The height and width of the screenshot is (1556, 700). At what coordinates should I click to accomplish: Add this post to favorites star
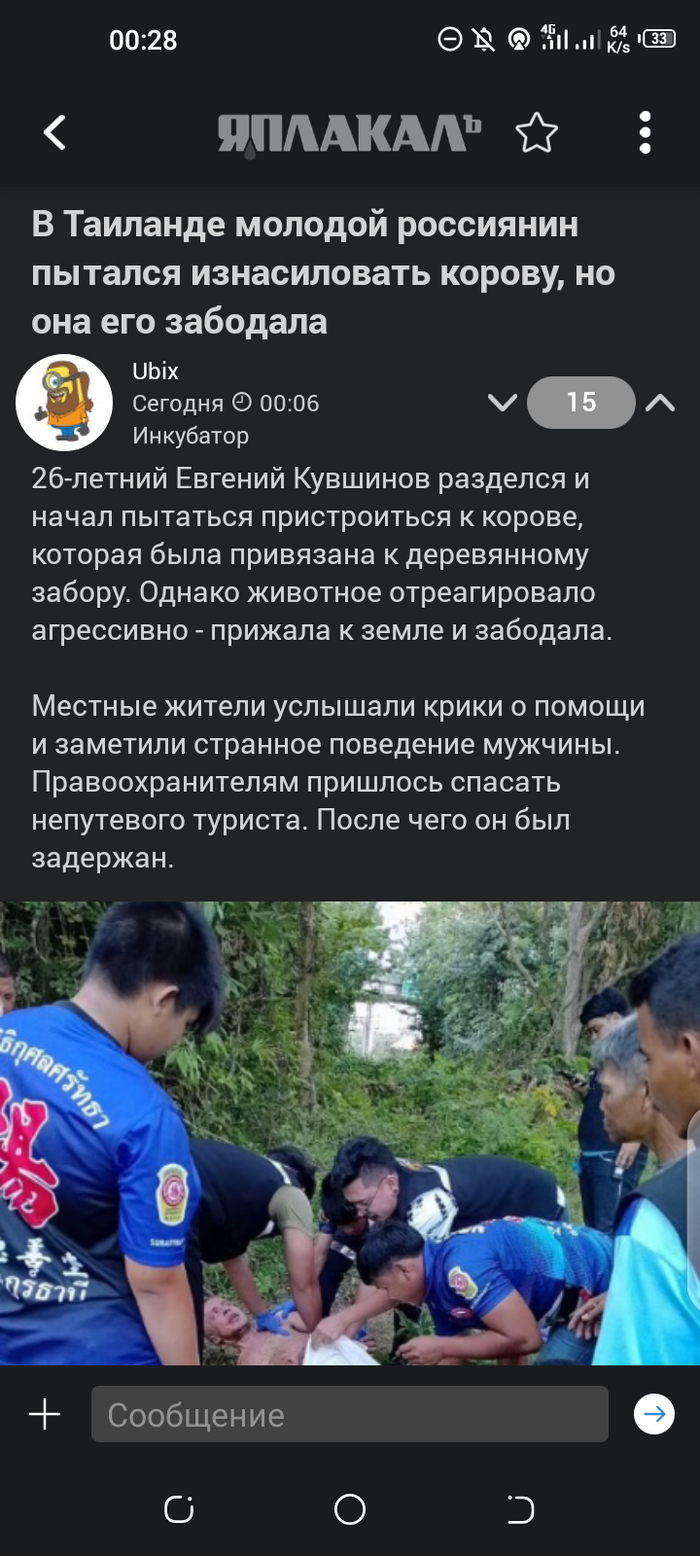point(536,133)
